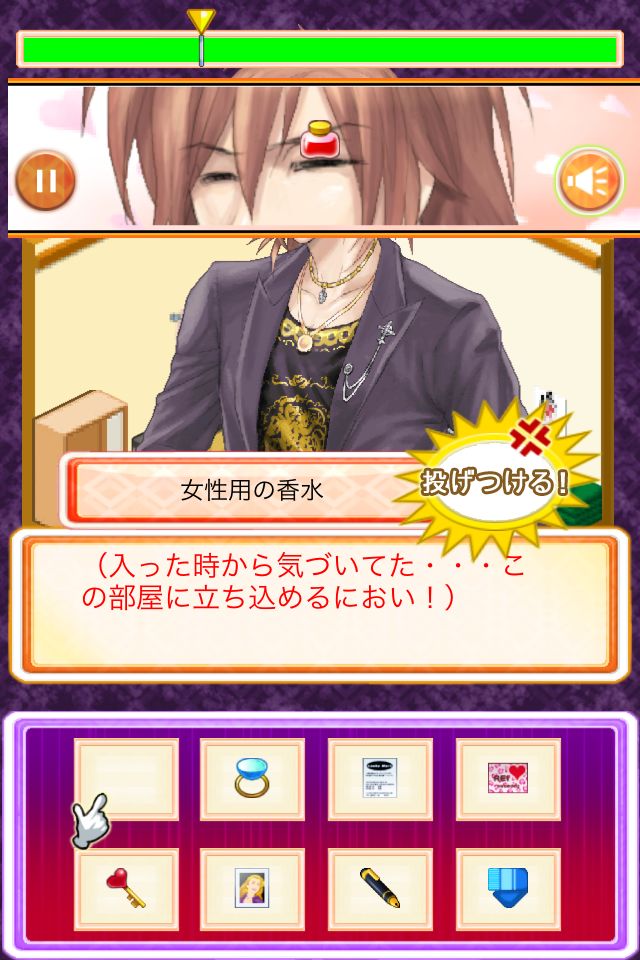Select the blue gem ring item
The image size is (640, 960).
(252, 778)
